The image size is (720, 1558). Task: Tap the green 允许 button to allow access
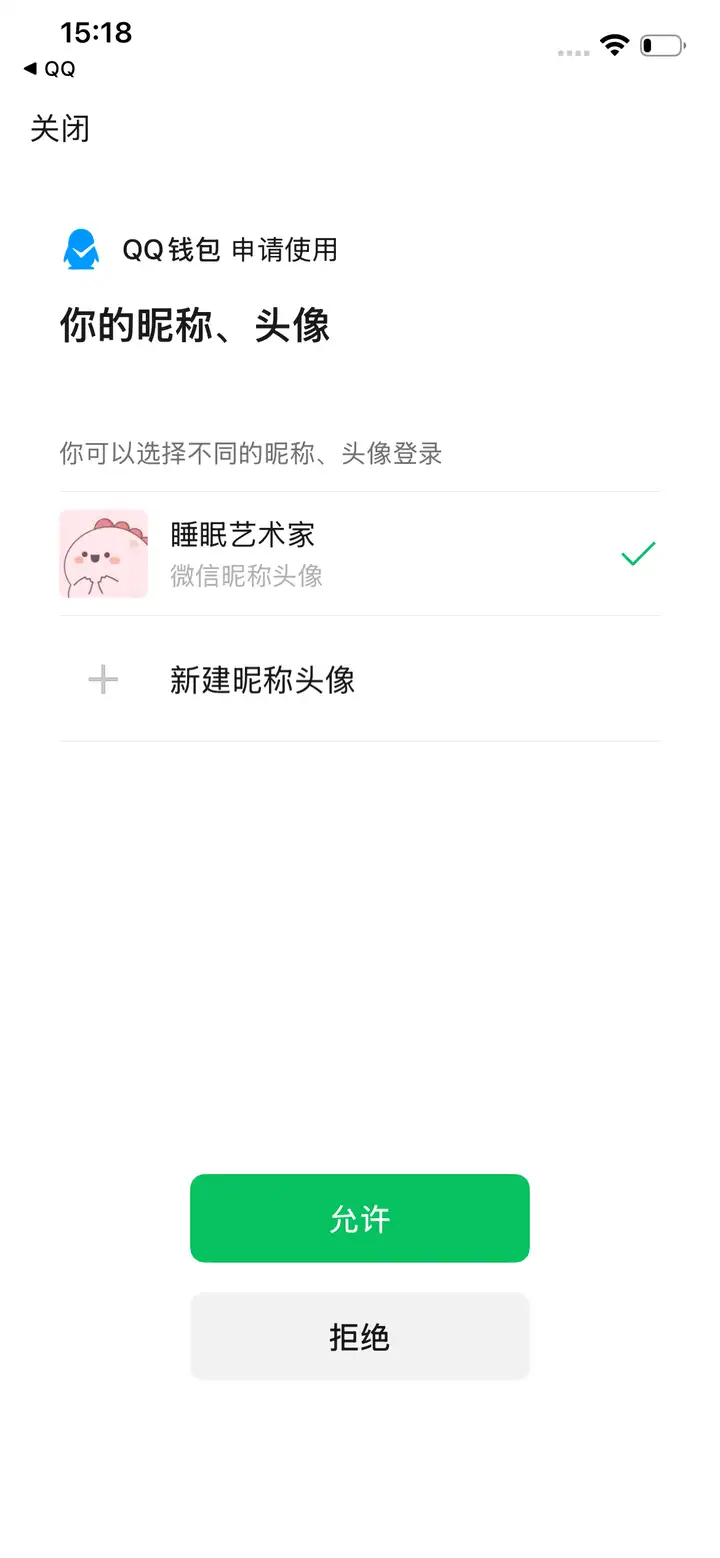click(x=359, y=1218)
